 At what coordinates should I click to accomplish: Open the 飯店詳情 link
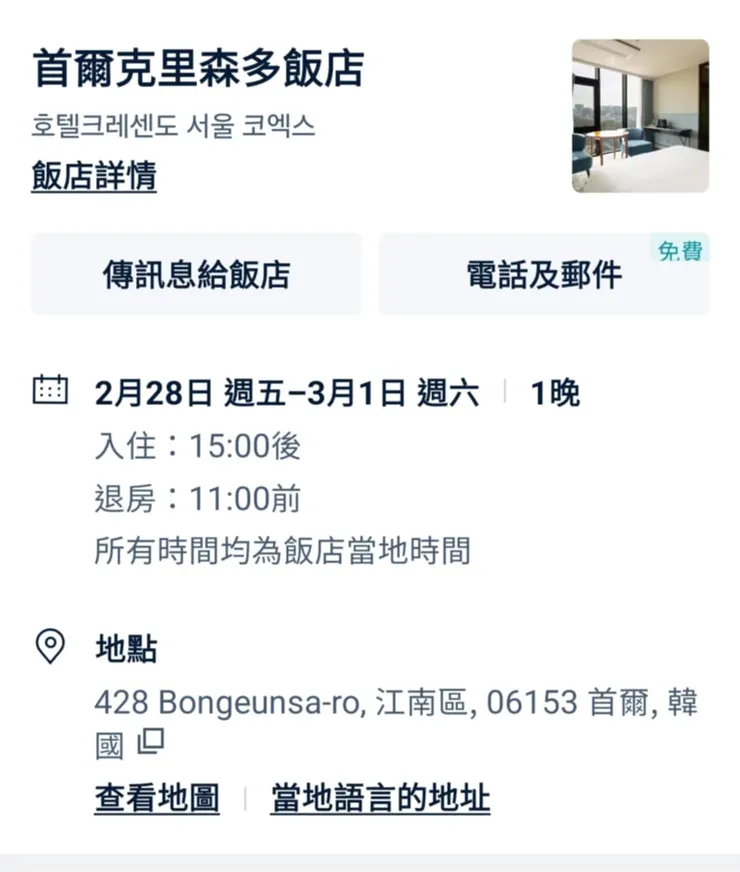tap(93, 176)
